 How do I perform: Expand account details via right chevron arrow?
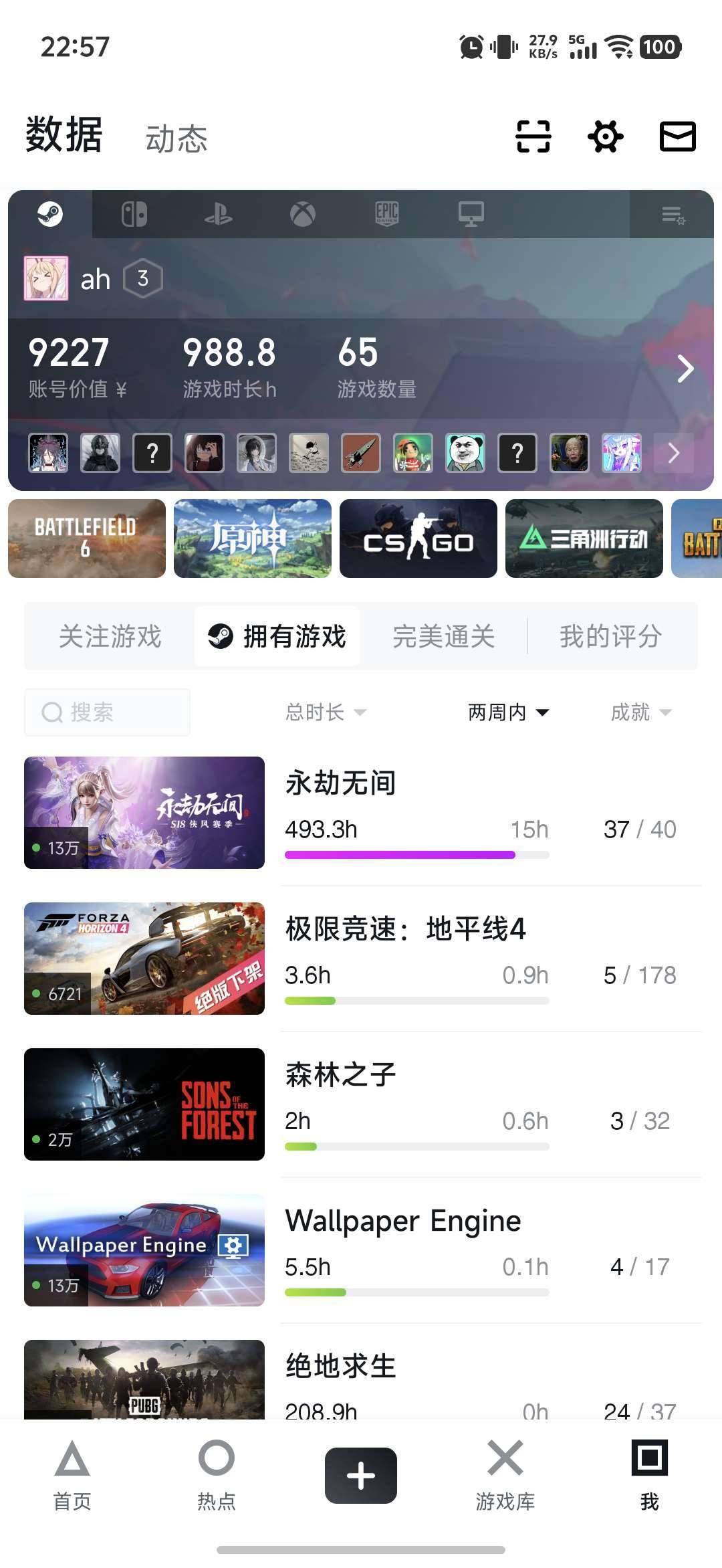[684, 369]
